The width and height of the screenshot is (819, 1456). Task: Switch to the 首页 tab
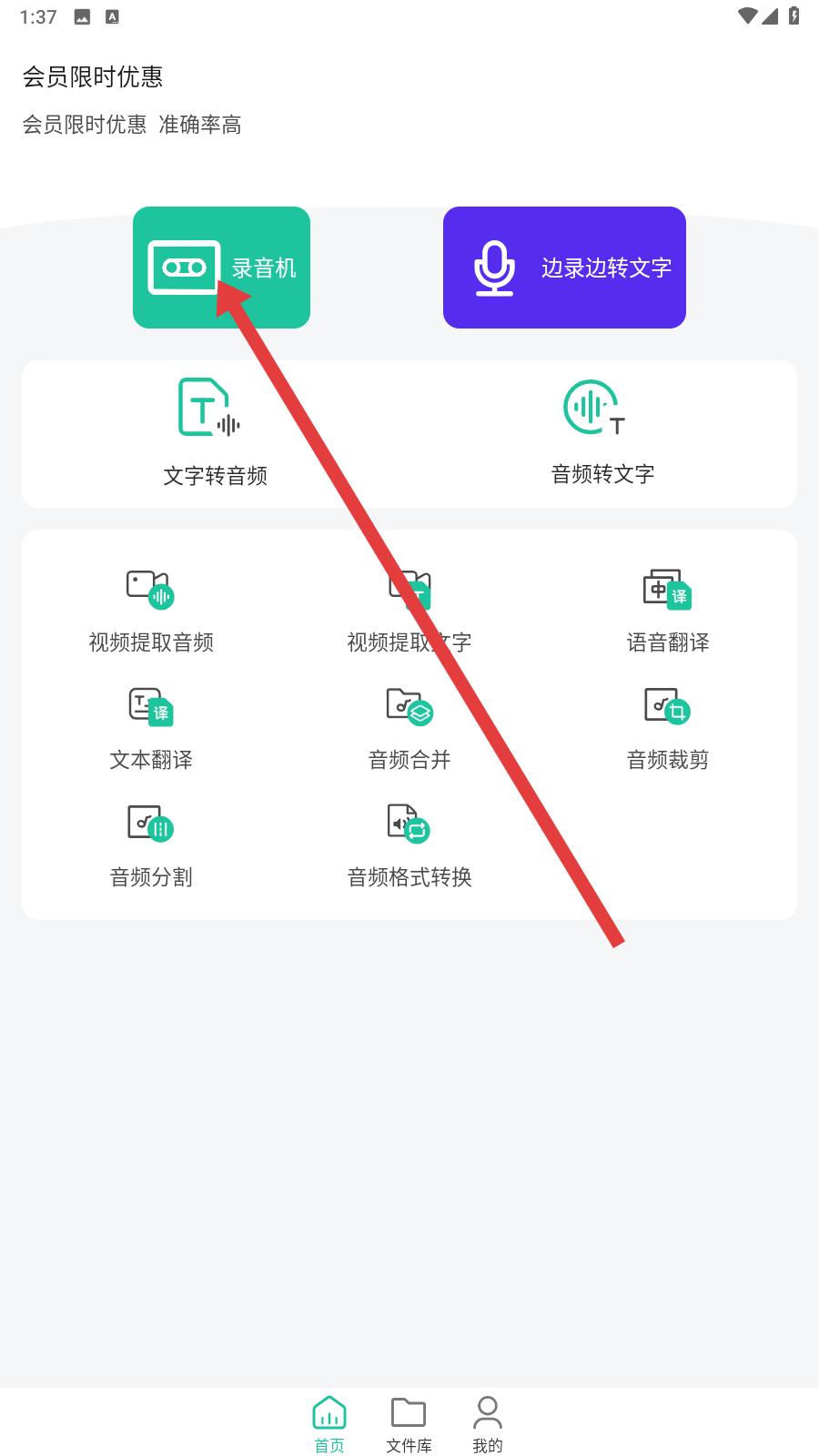[329, 1425]
